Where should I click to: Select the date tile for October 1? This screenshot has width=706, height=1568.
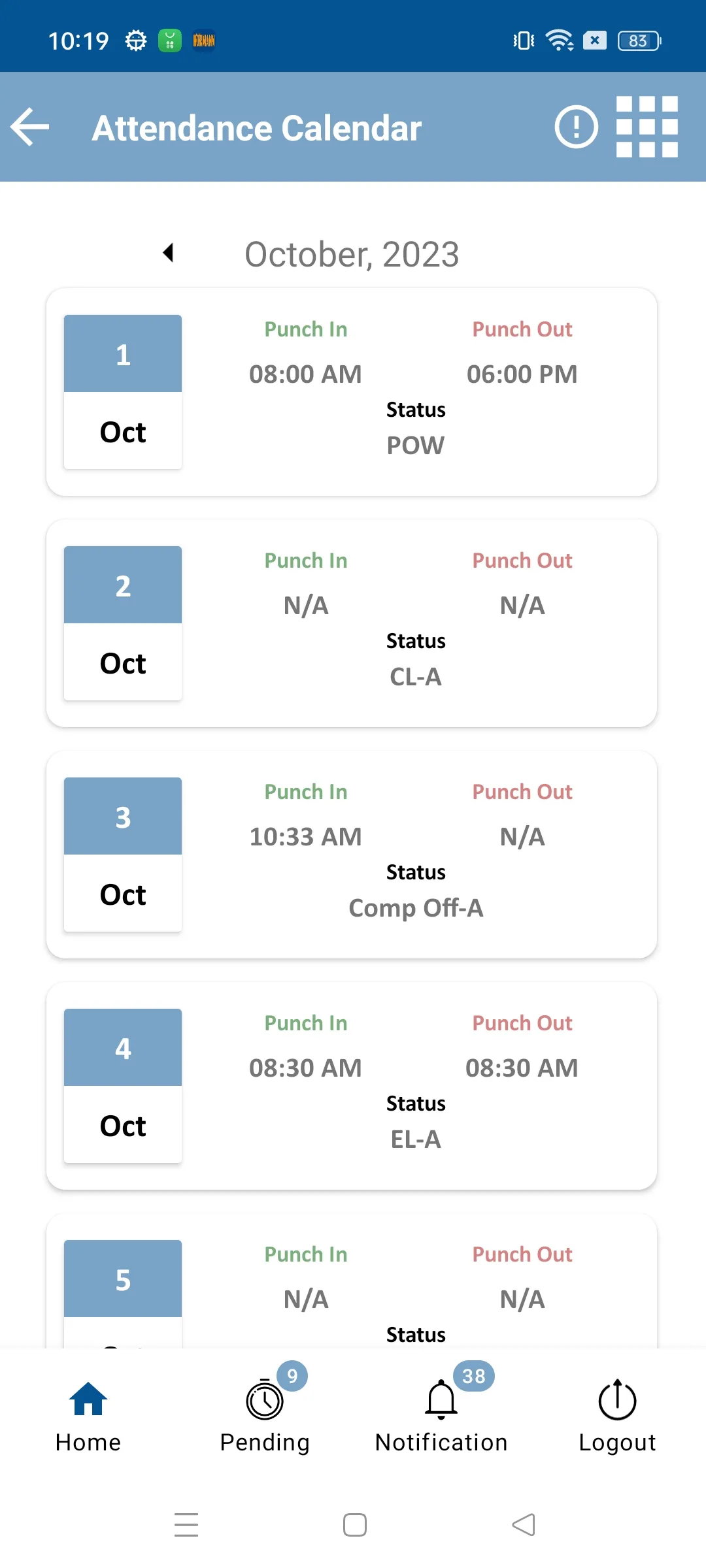tap(122, 391)
